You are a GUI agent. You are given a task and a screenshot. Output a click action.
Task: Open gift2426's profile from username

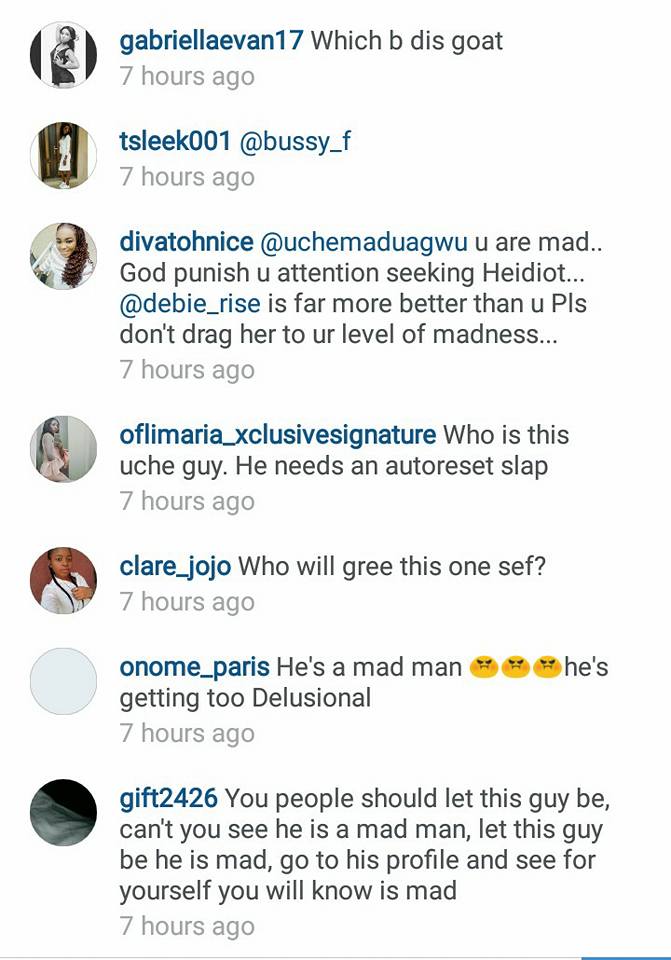167,799
